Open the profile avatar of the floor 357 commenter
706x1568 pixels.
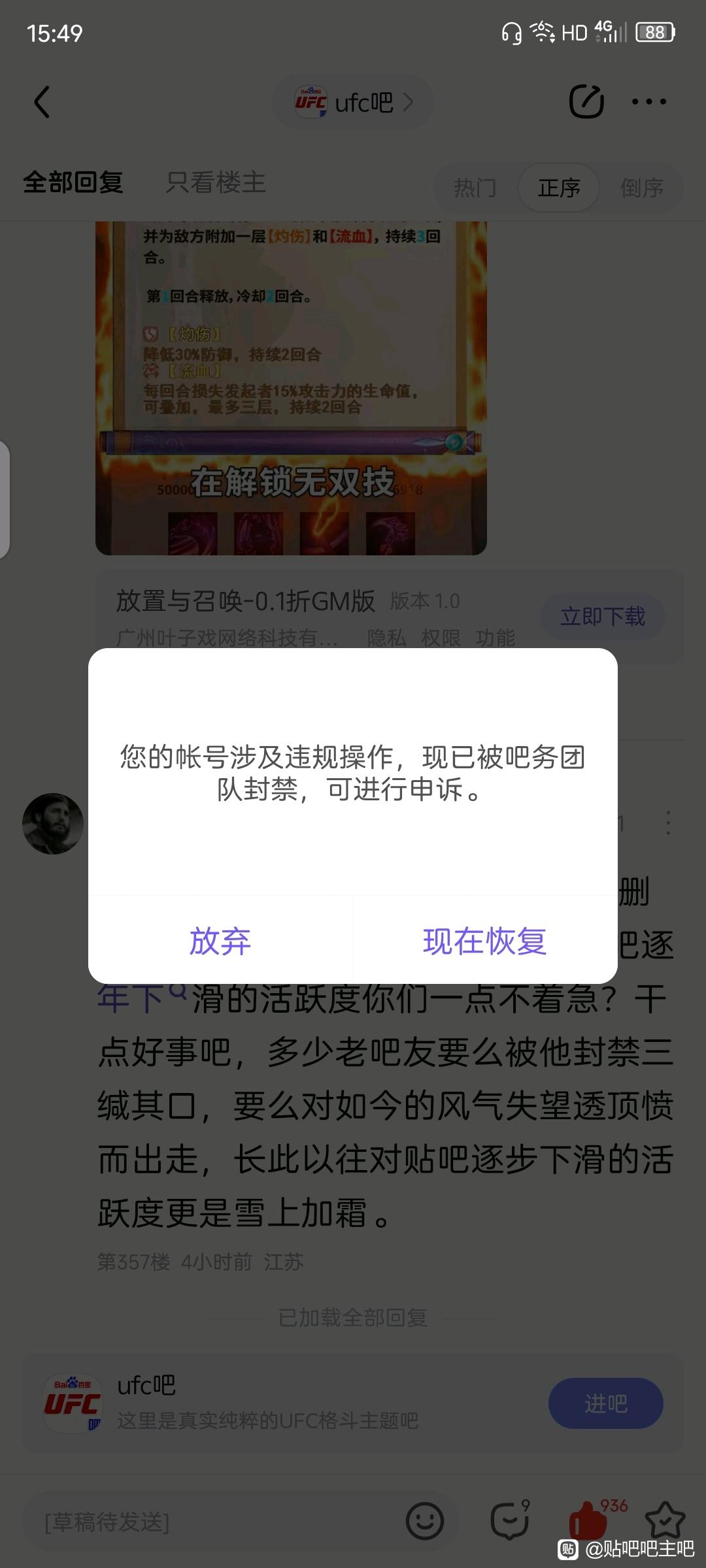point(53,824)
